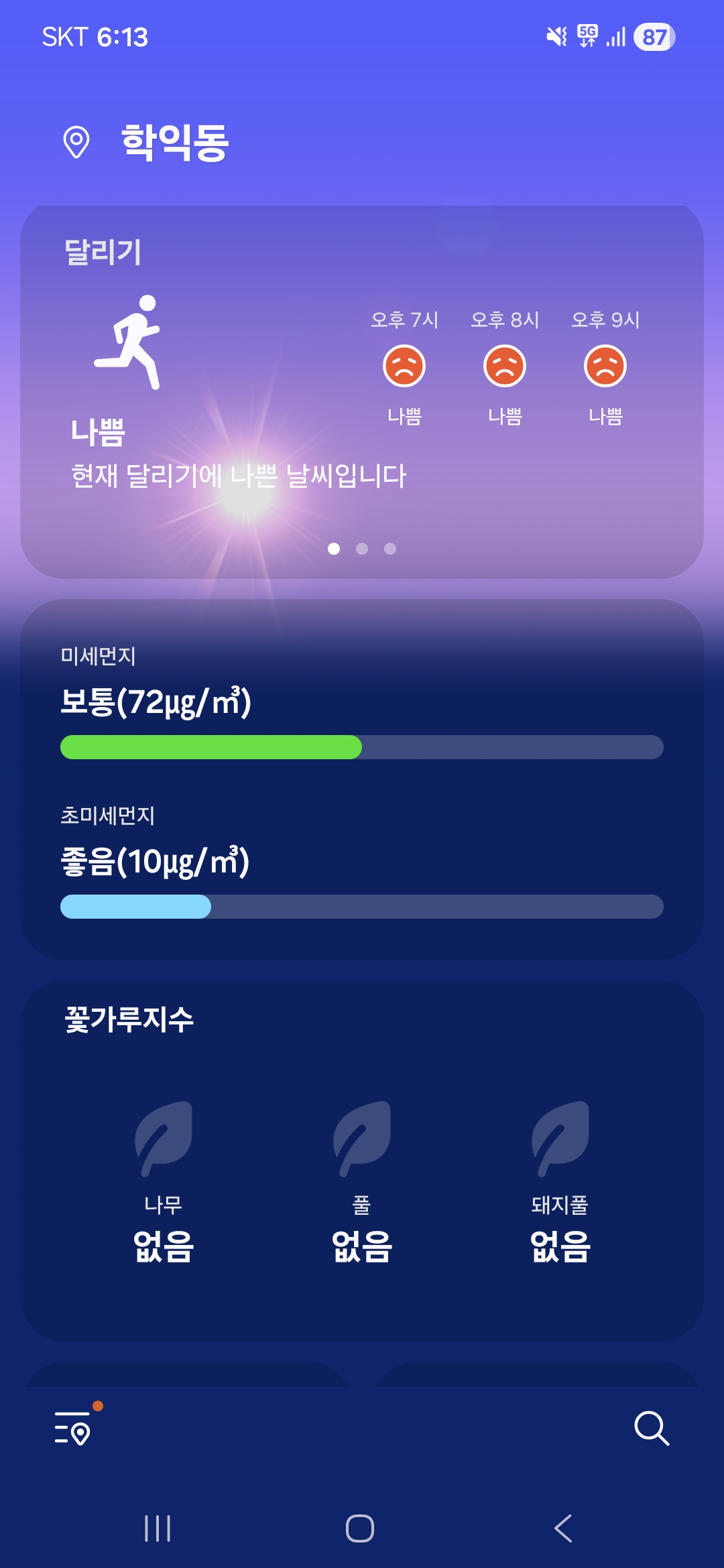The image size is (724, 1568).
Task: Open the 꽃가루지수 pollen card
Action: [362, 1159]
